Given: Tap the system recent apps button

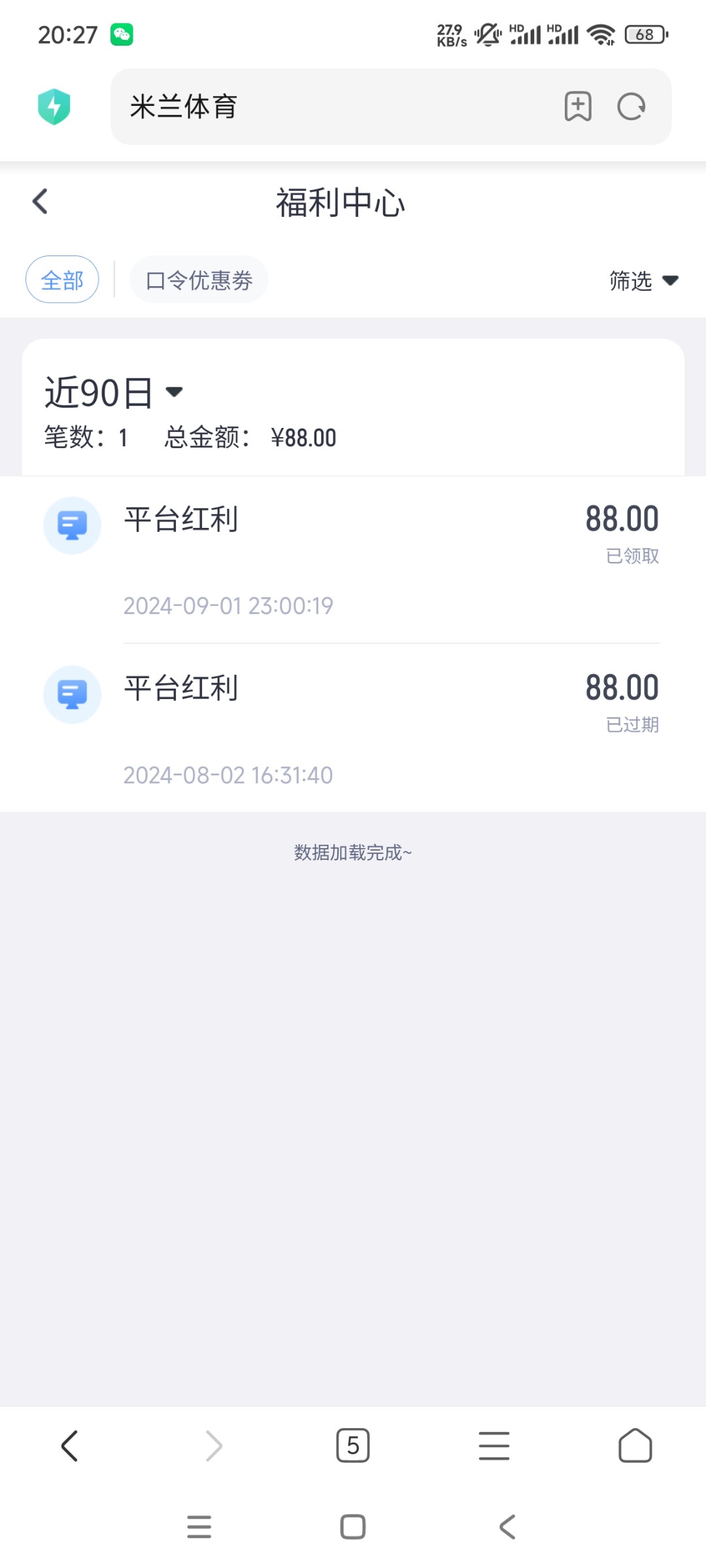Looking at the screenshot, I should pyautogui.click(x=199, y=1527).
